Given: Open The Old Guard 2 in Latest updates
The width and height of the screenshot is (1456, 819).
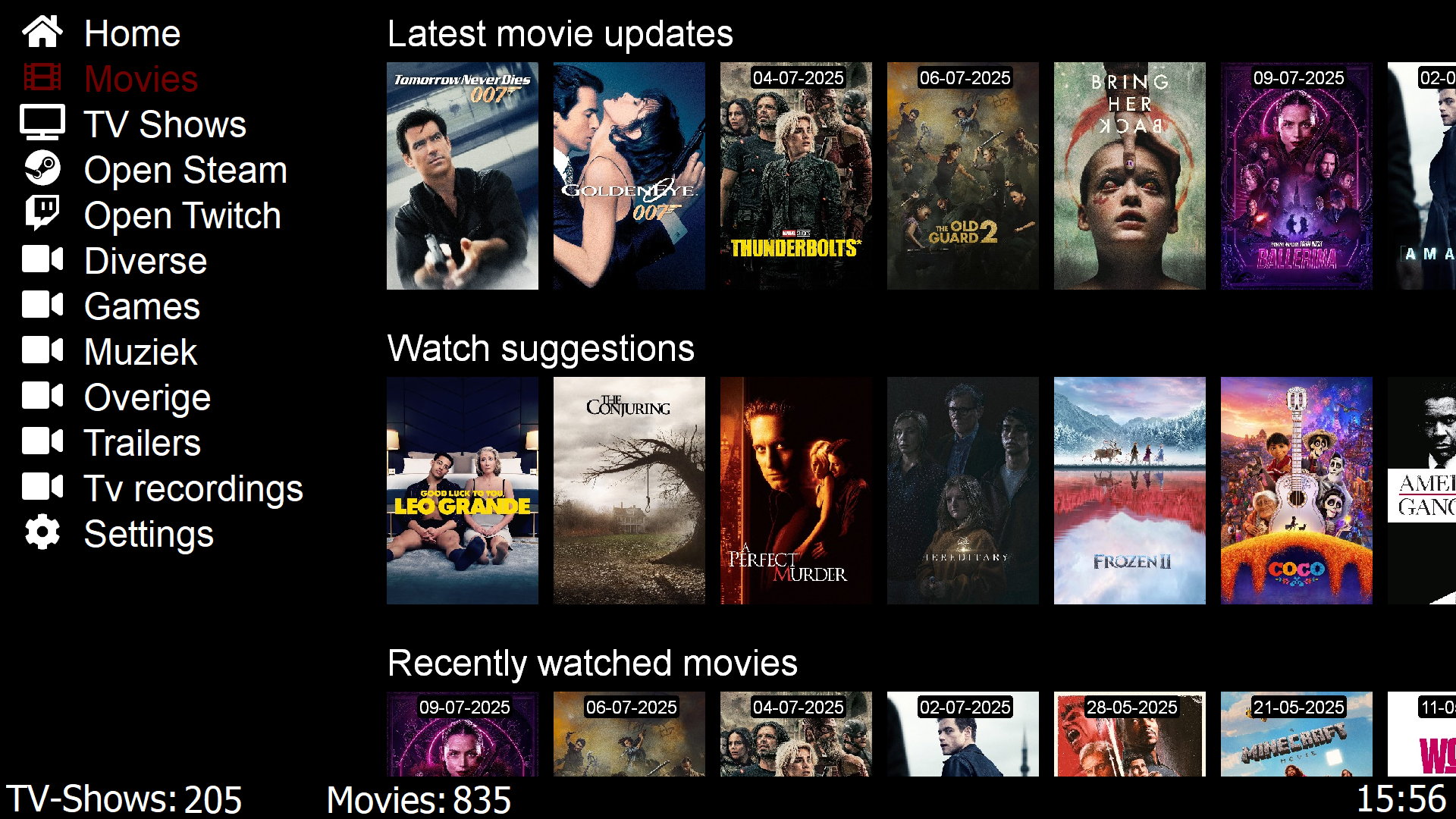Looking at the screenshot, I should [962, 176].
